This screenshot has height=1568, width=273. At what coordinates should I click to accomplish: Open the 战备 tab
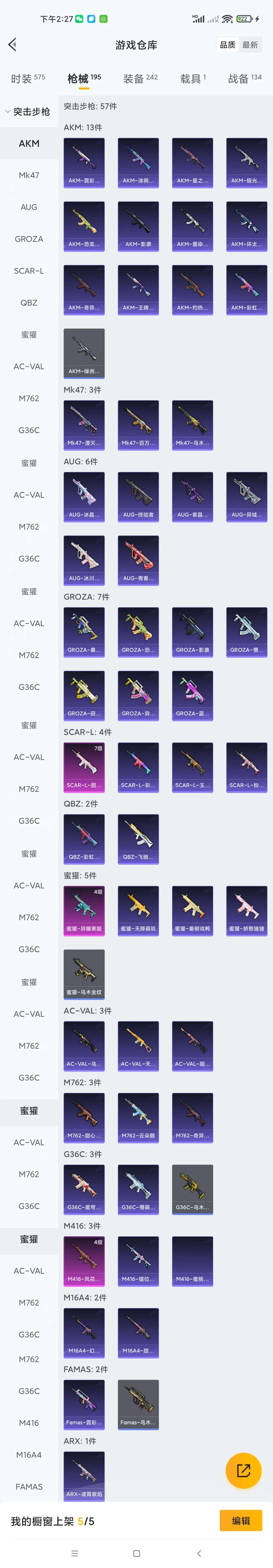tap(244, 79)
